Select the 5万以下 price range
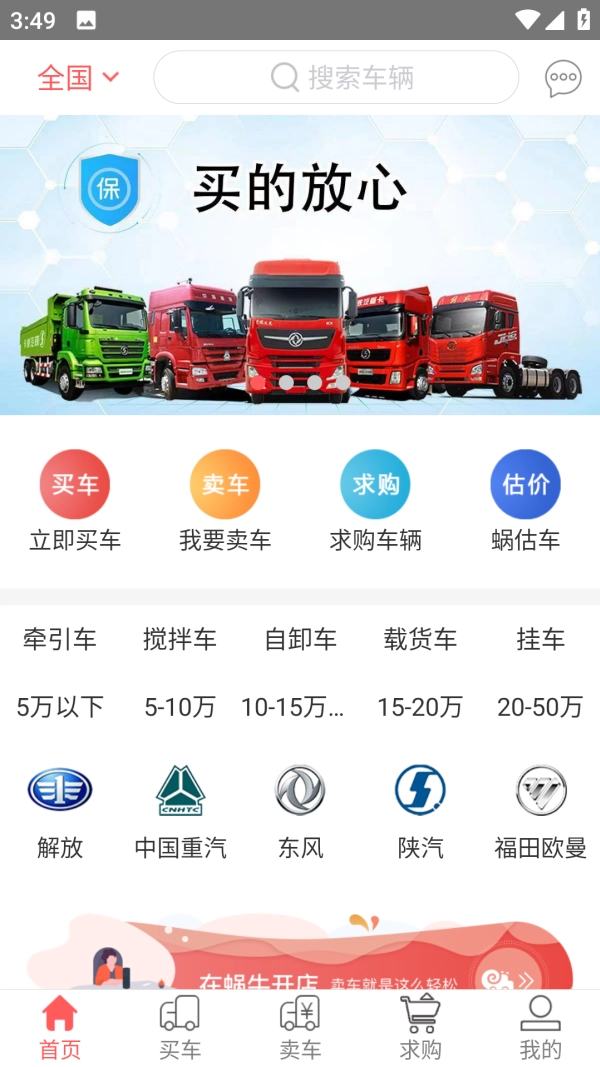 coord(60,707)
